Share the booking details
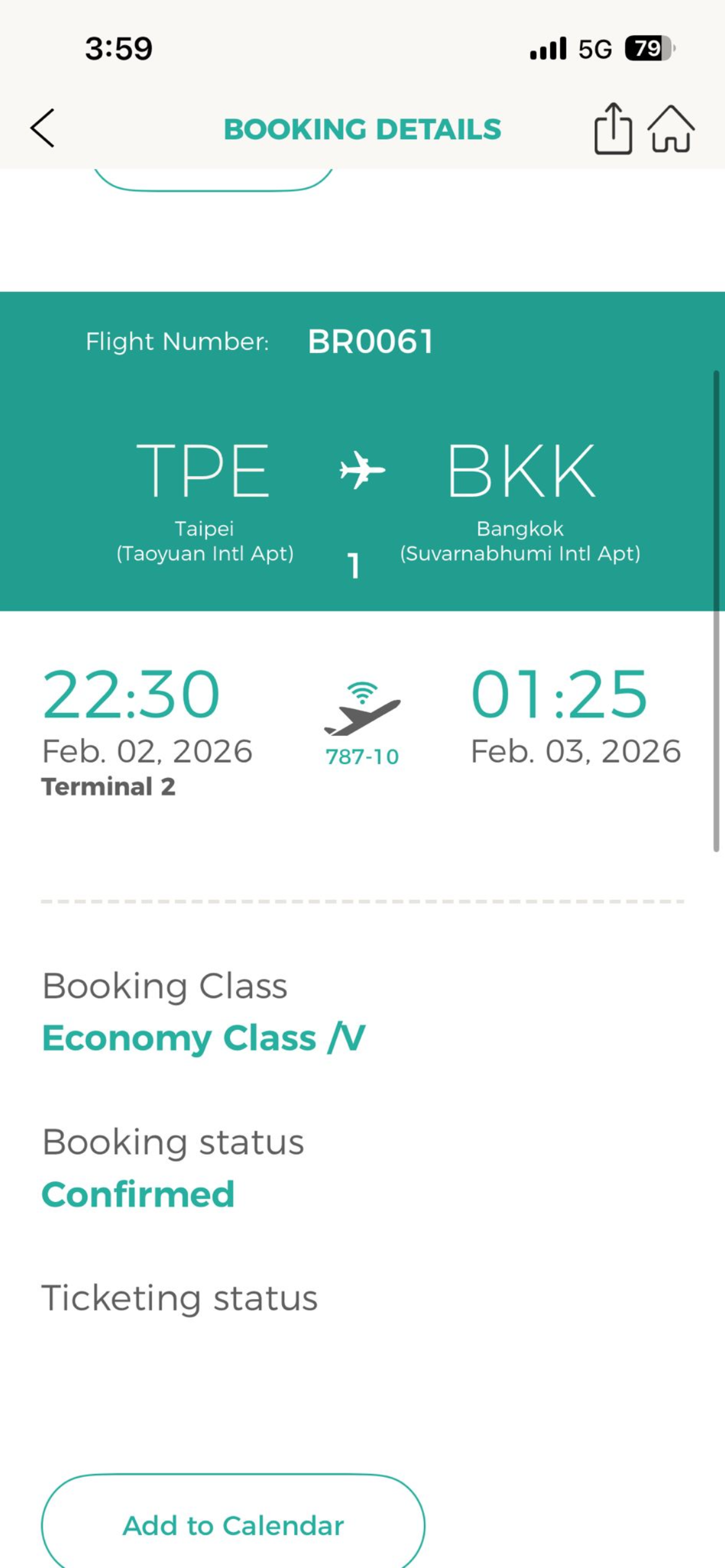725x1568 pixels. (x=613, y=129)
